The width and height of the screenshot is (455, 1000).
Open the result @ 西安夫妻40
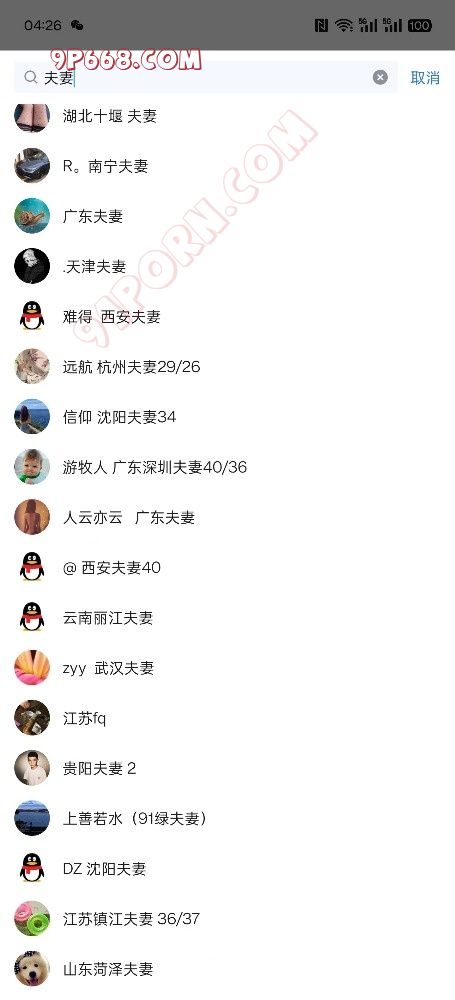[x=227, y=568]
